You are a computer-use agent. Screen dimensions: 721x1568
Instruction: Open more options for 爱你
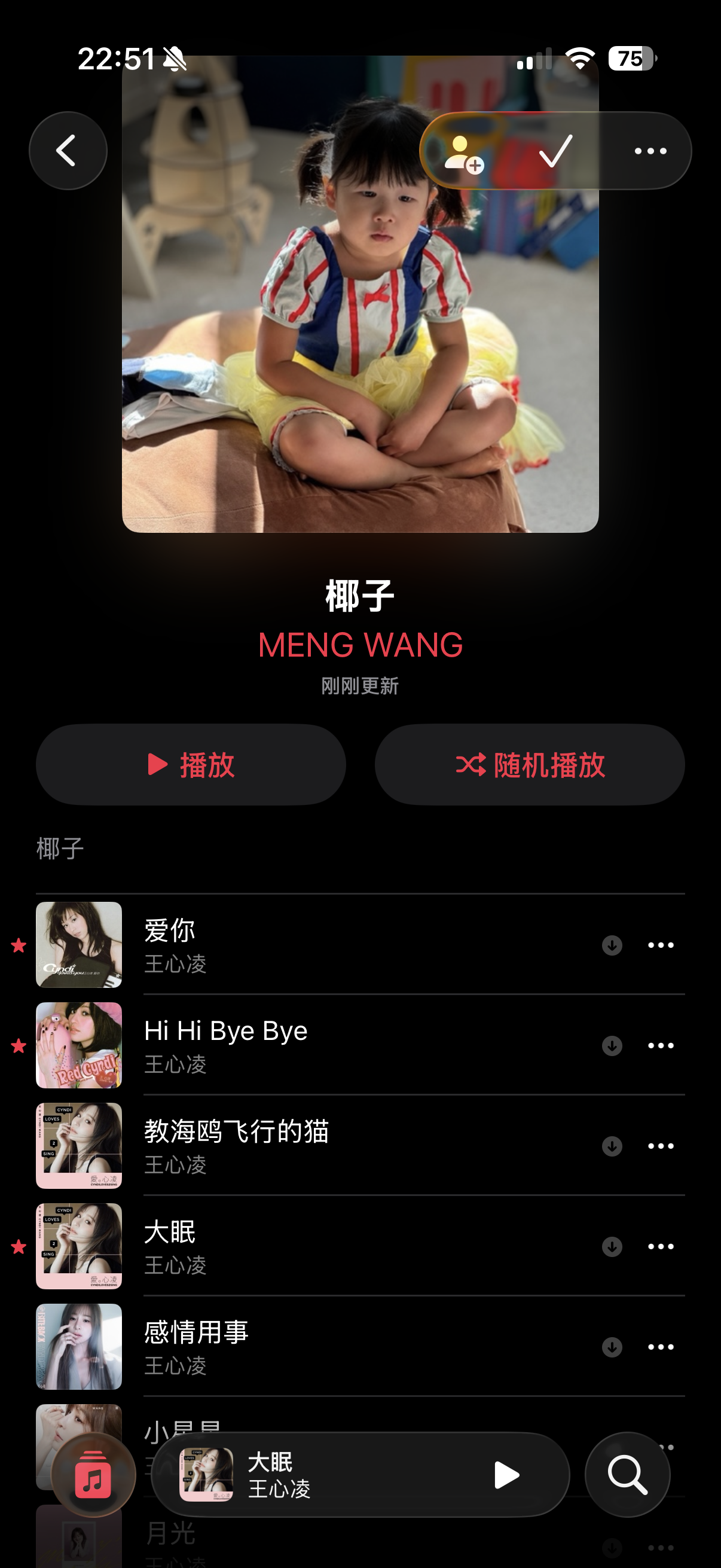point(660,945)
